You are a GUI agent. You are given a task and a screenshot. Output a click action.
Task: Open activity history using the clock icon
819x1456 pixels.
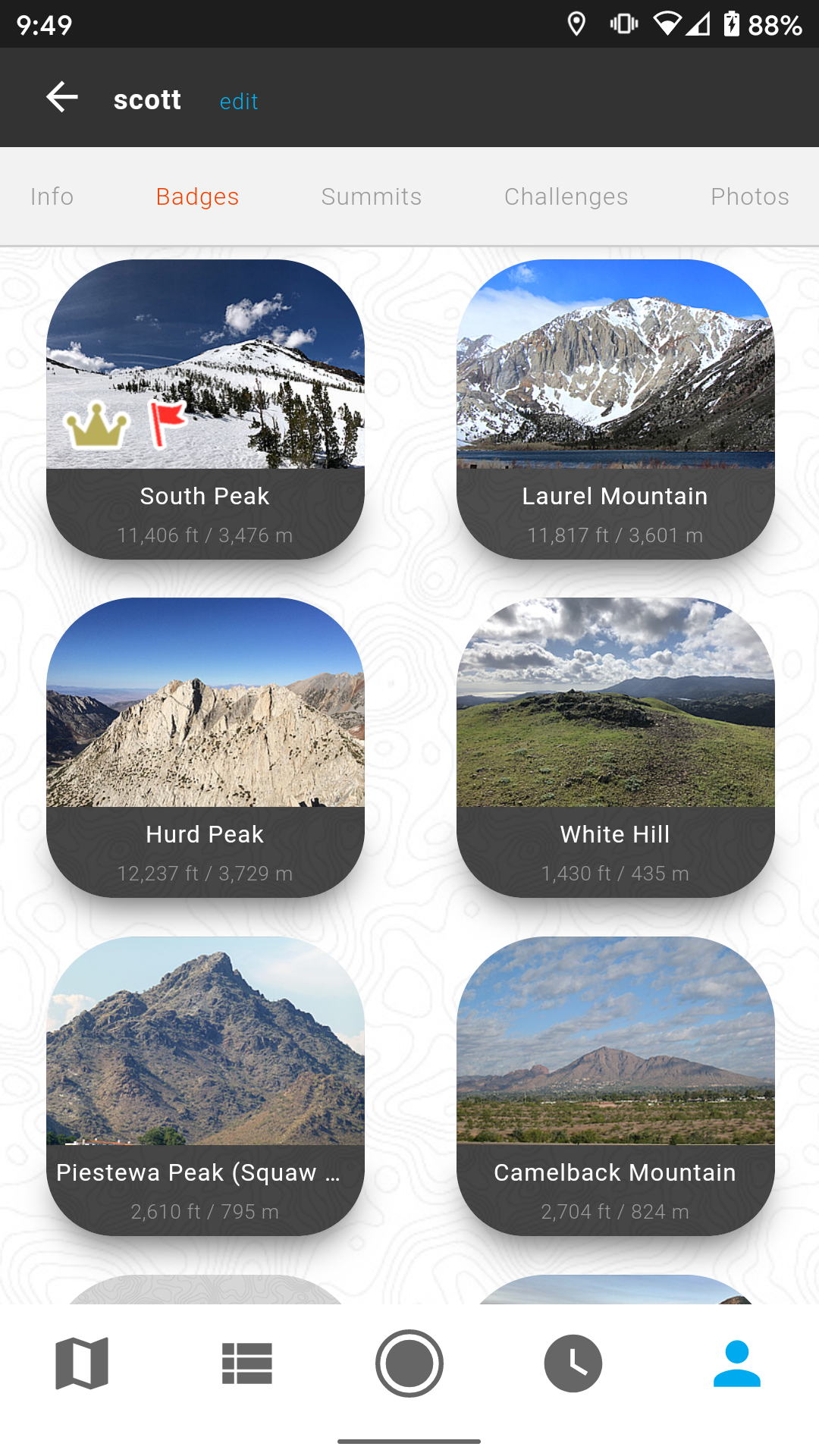click(x=573, y=1363)
